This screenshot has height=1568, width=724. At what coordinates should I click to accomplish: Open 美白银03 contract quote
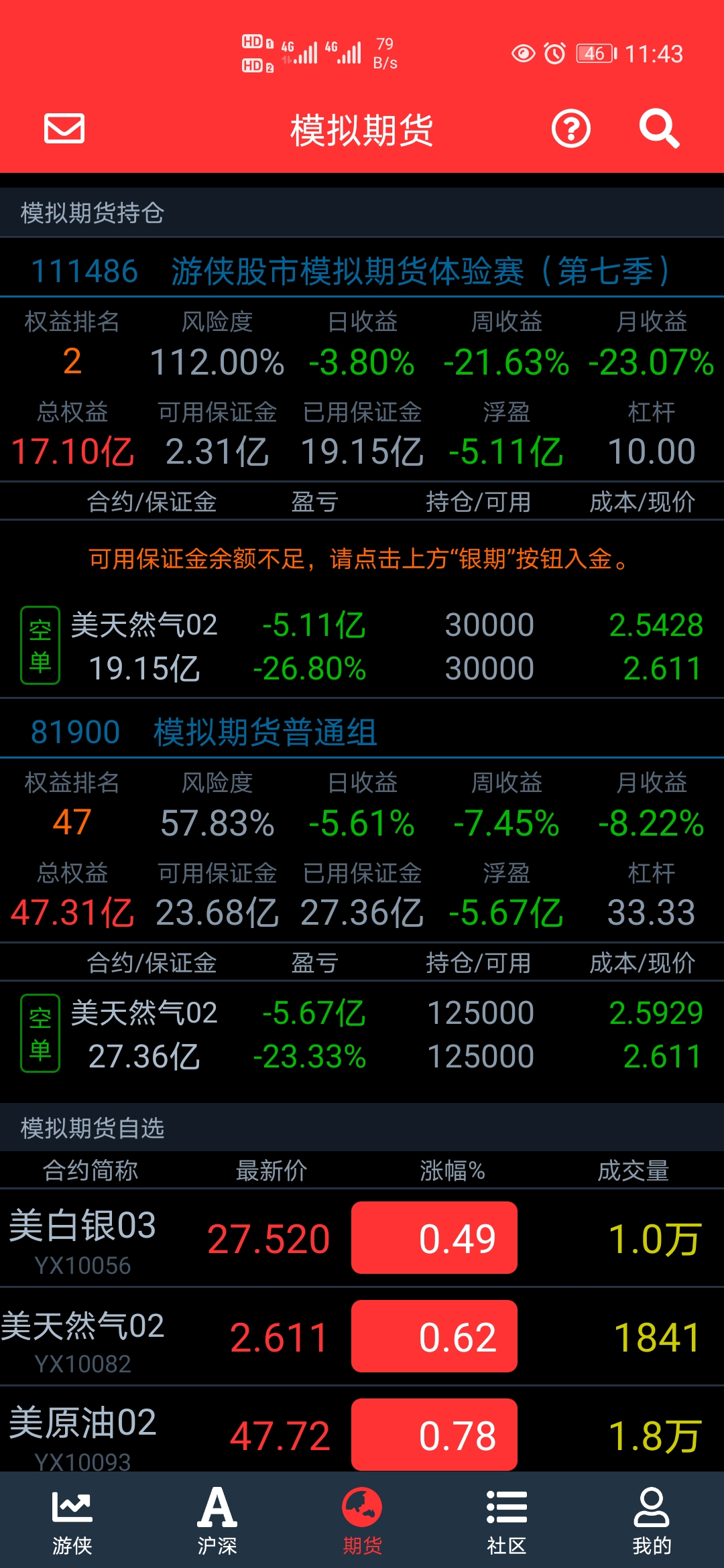pyautogui.click(x=362, y=1238)
